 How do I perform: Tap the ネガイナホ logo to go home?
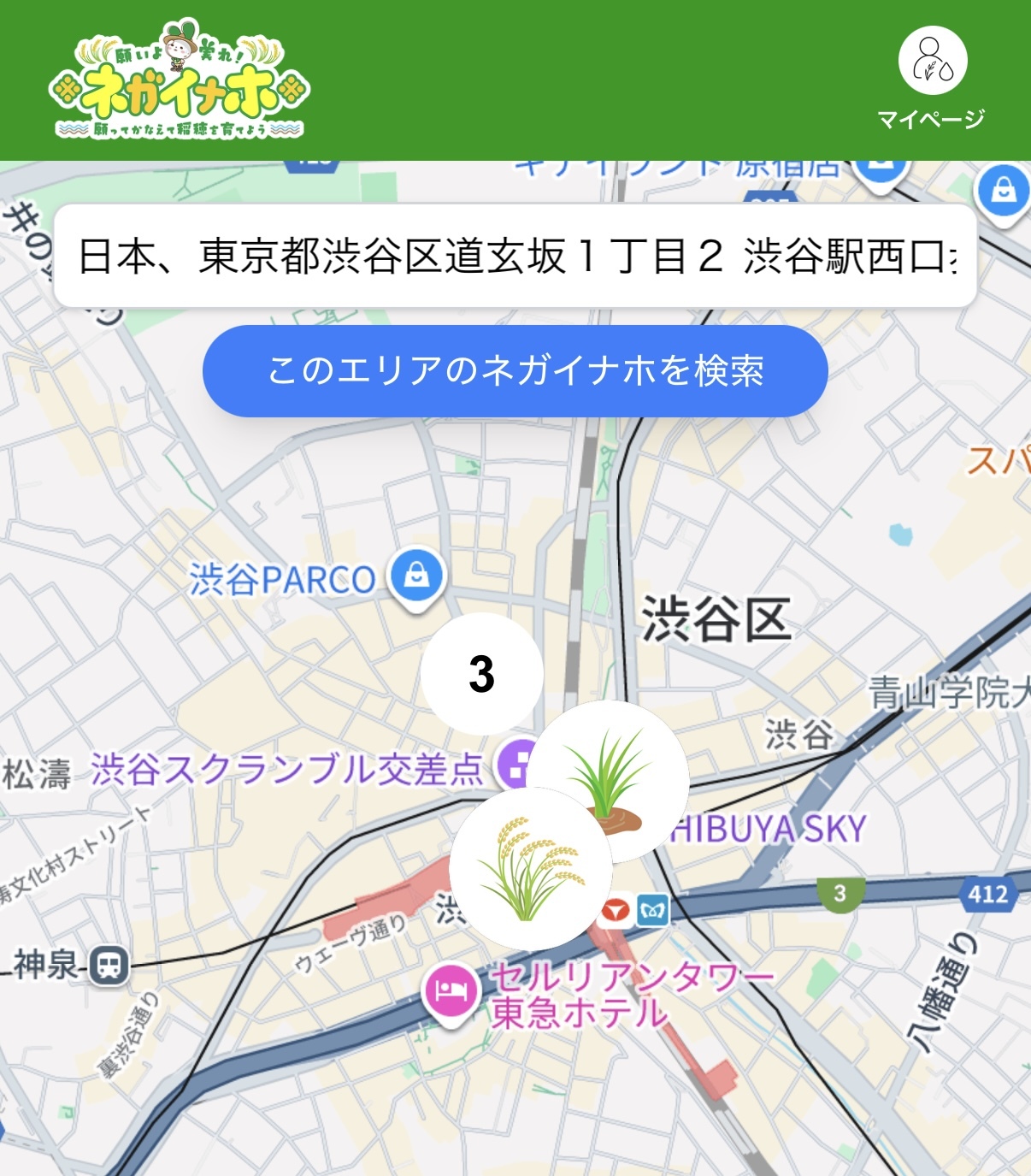tap(180, 79)
